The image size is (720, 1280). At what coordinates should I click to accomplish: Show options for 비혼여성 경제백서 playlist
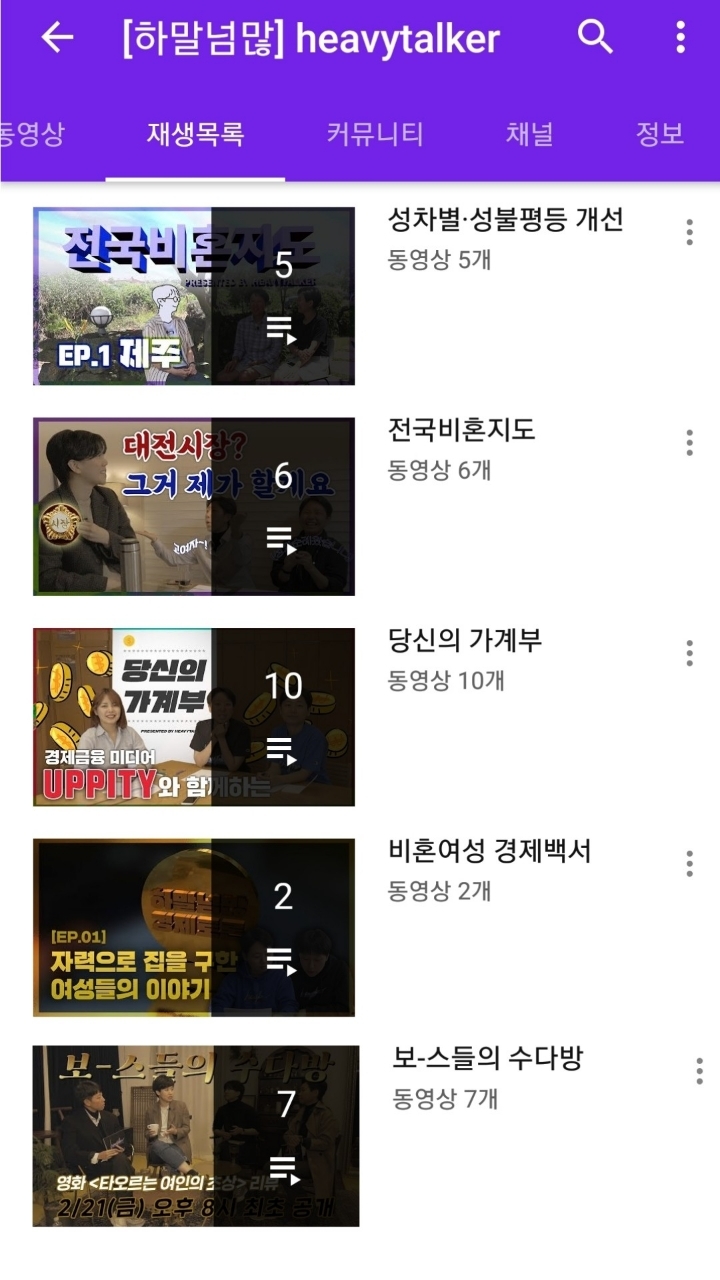coord(689,863)
